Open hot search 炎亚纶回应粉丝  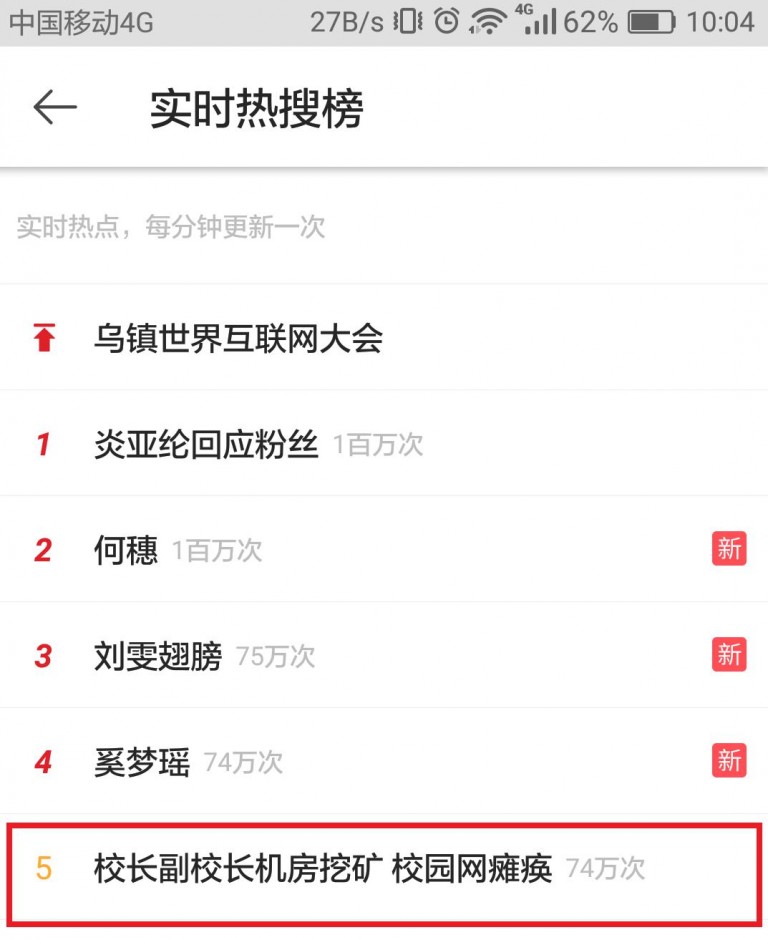click(206, 444)
